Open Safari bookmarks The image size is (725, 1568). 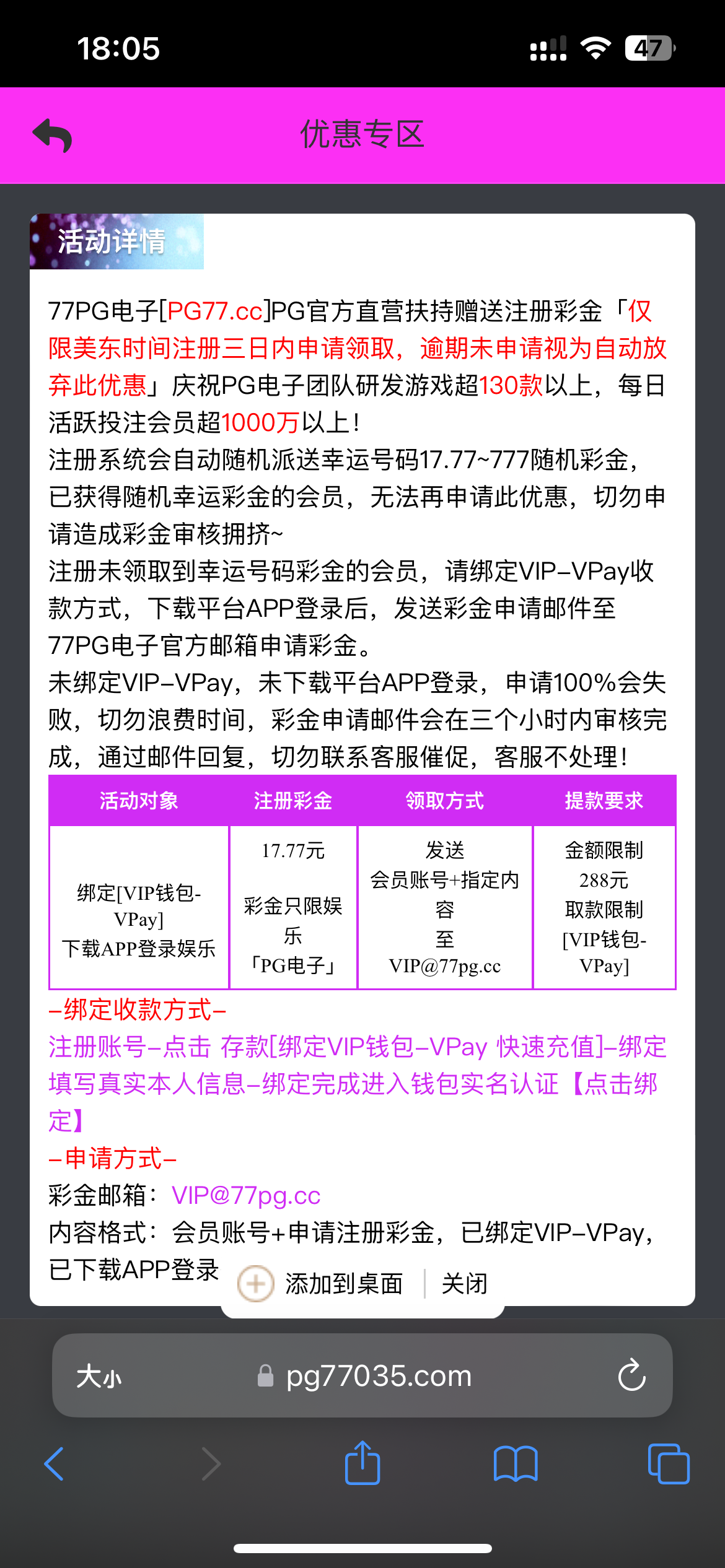point(515,1464)
